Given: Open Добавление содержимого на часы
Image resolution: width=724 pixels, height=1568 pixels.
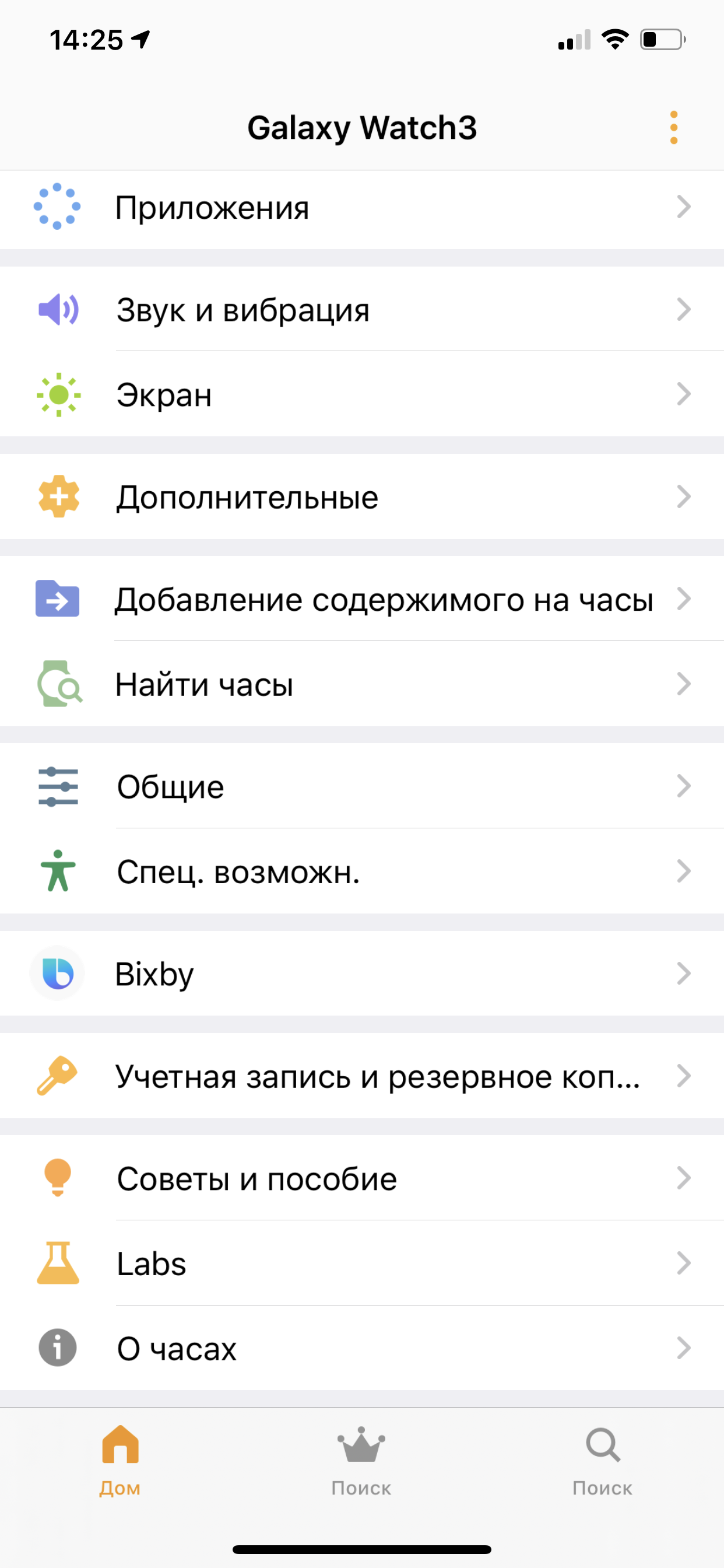Looking at the screenshot, I should point(362,600).
